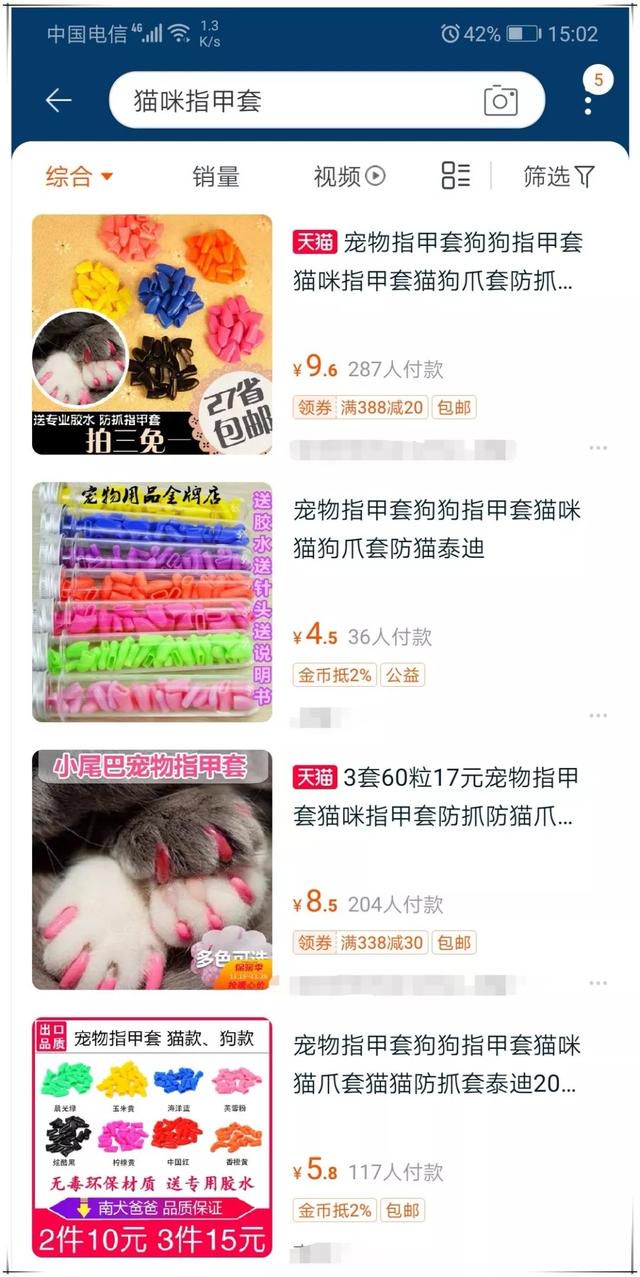The height and width of the screenshot is (1277, 640).
Task: Open more options for ¥8.5 item
Action: [598, 984]
